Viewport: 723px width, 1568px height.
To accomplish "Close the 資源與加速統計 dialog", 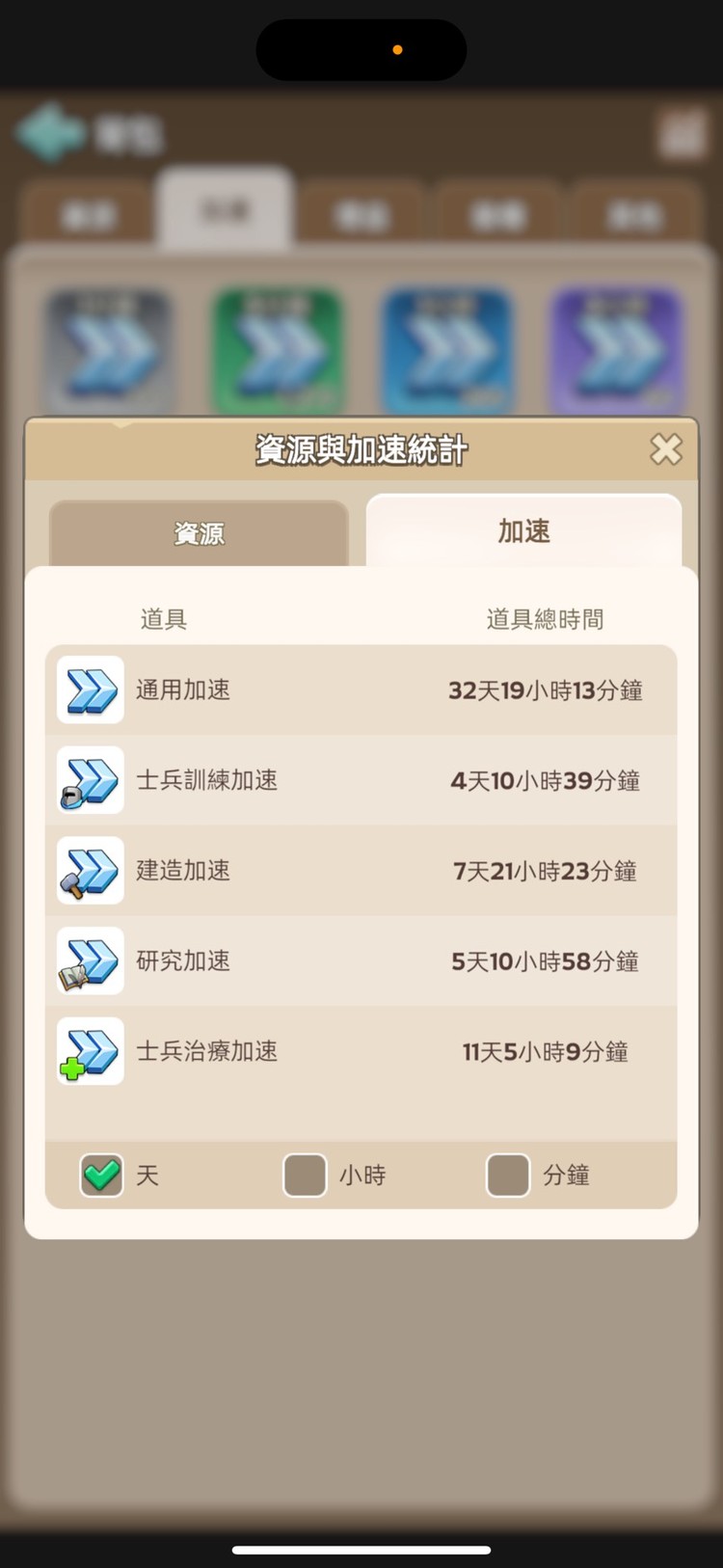I will click(666, 449).
